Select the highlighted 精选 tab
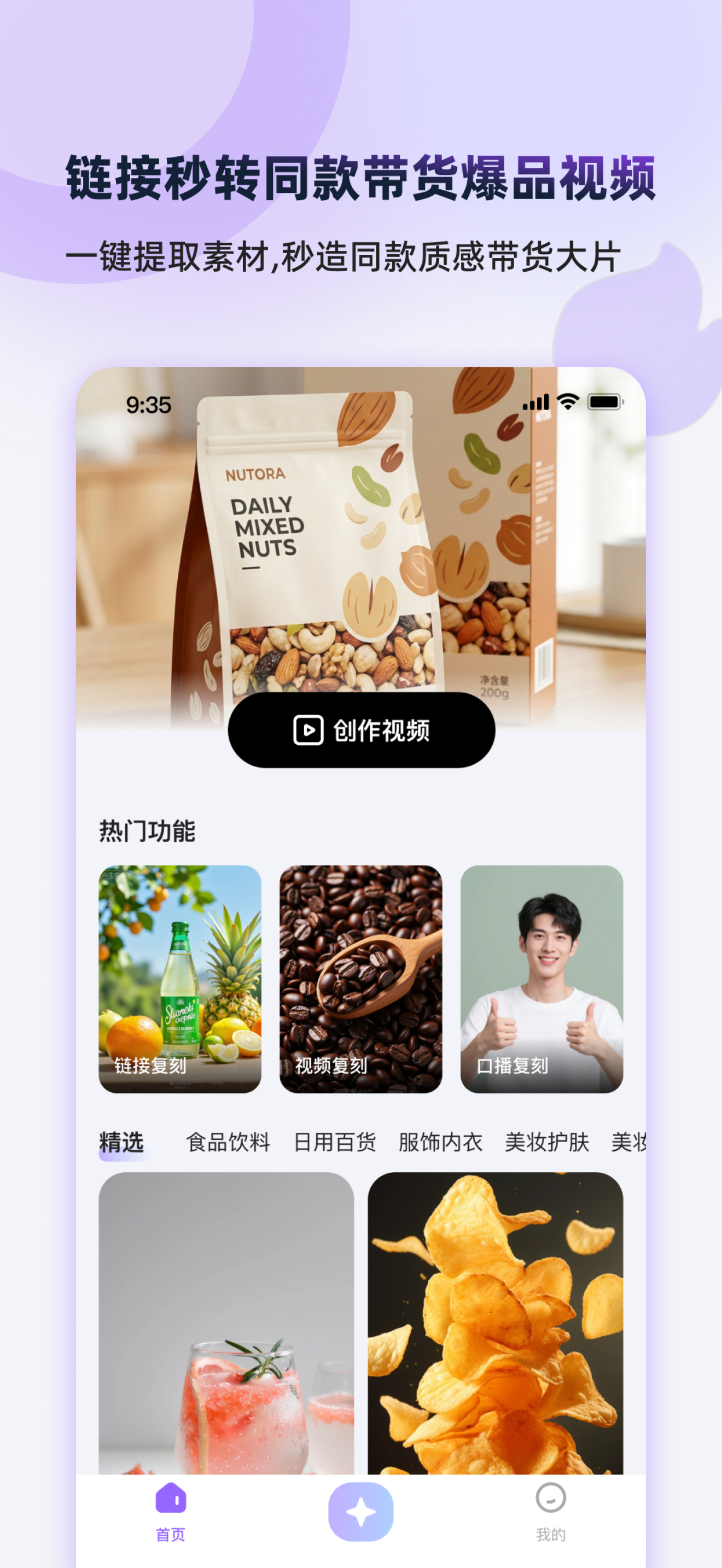Image resolution: width=722 pixels, height=1568 pixels. tap(120, 1143)
